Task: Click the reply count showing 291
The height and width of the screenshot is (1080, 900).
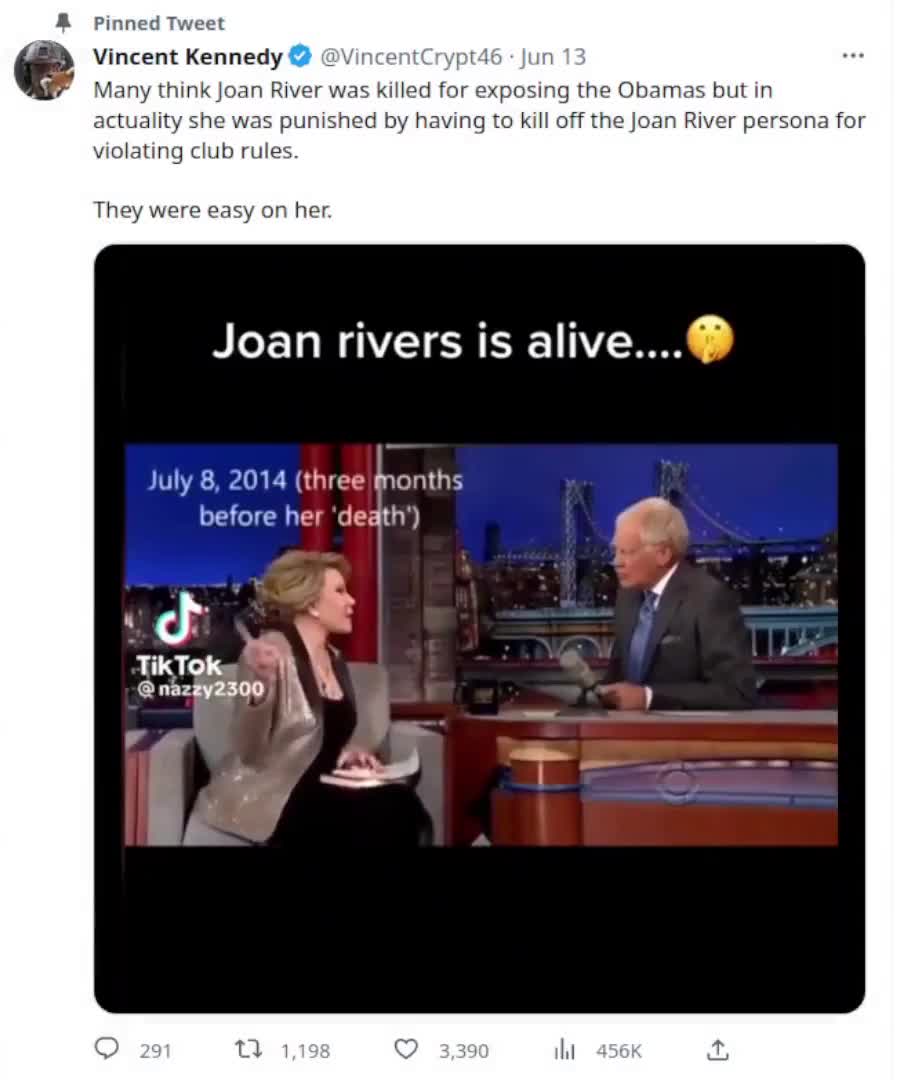Action: (x=155, y=1050)
